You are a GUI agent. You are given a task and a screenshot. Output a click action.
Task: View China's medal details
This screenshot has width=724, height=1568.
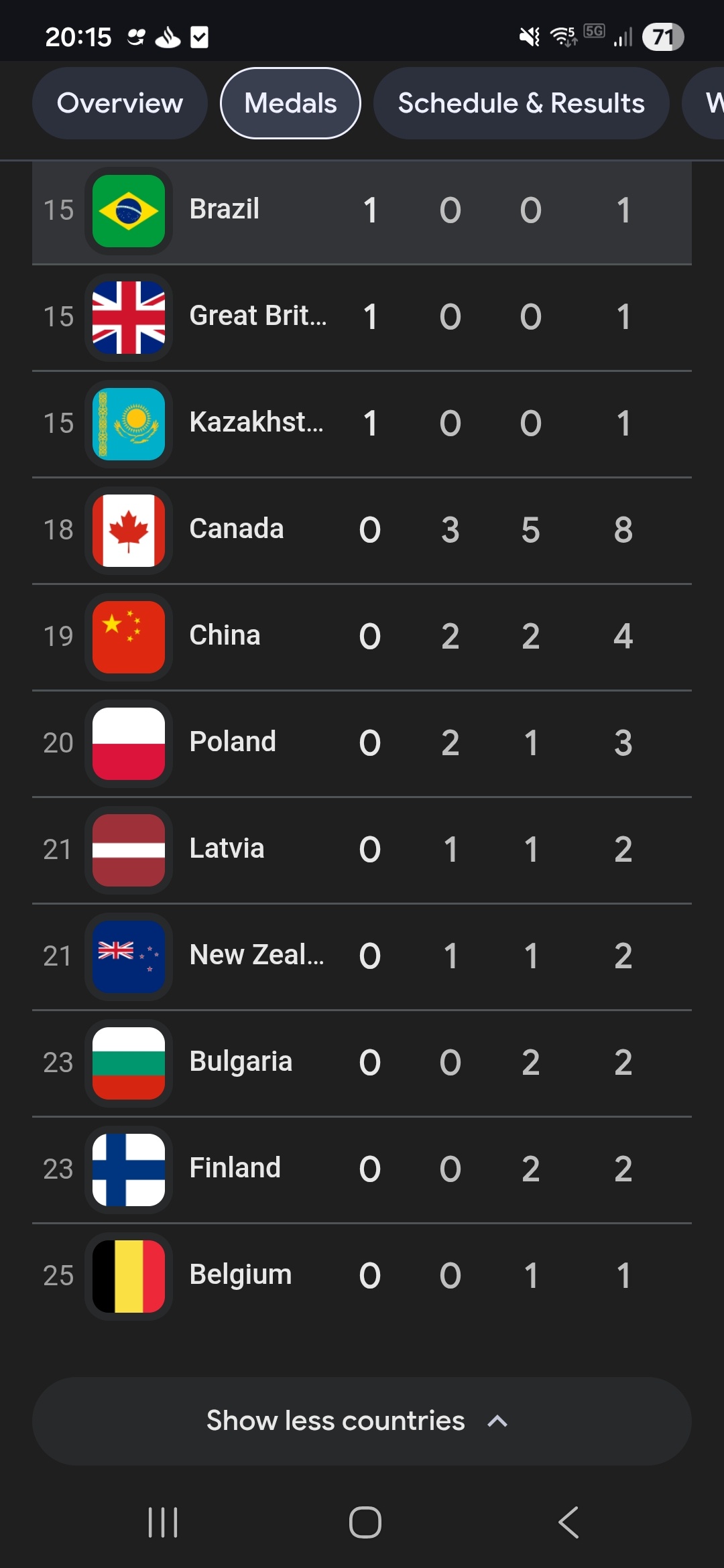(362, 637)
